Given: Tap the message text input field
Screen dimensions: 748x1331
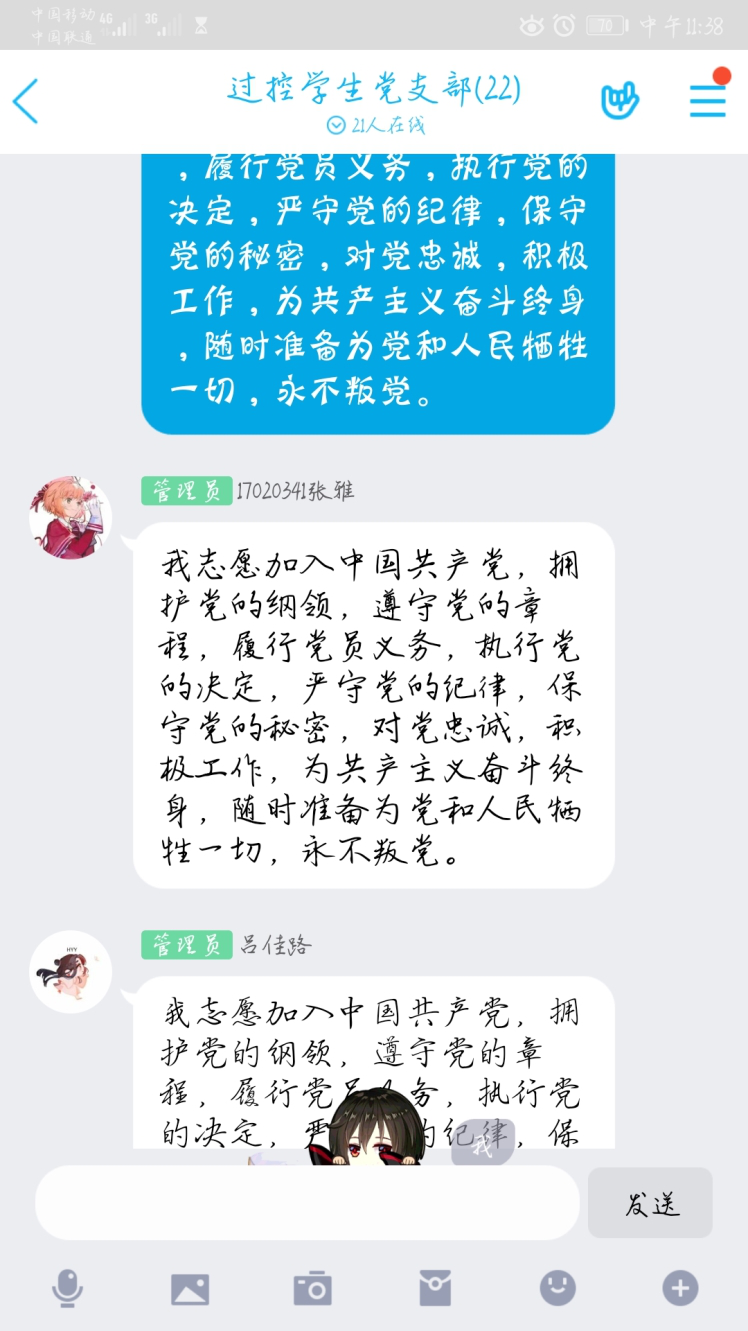Looking at the screenshot, I should [x=307, y=1203].
